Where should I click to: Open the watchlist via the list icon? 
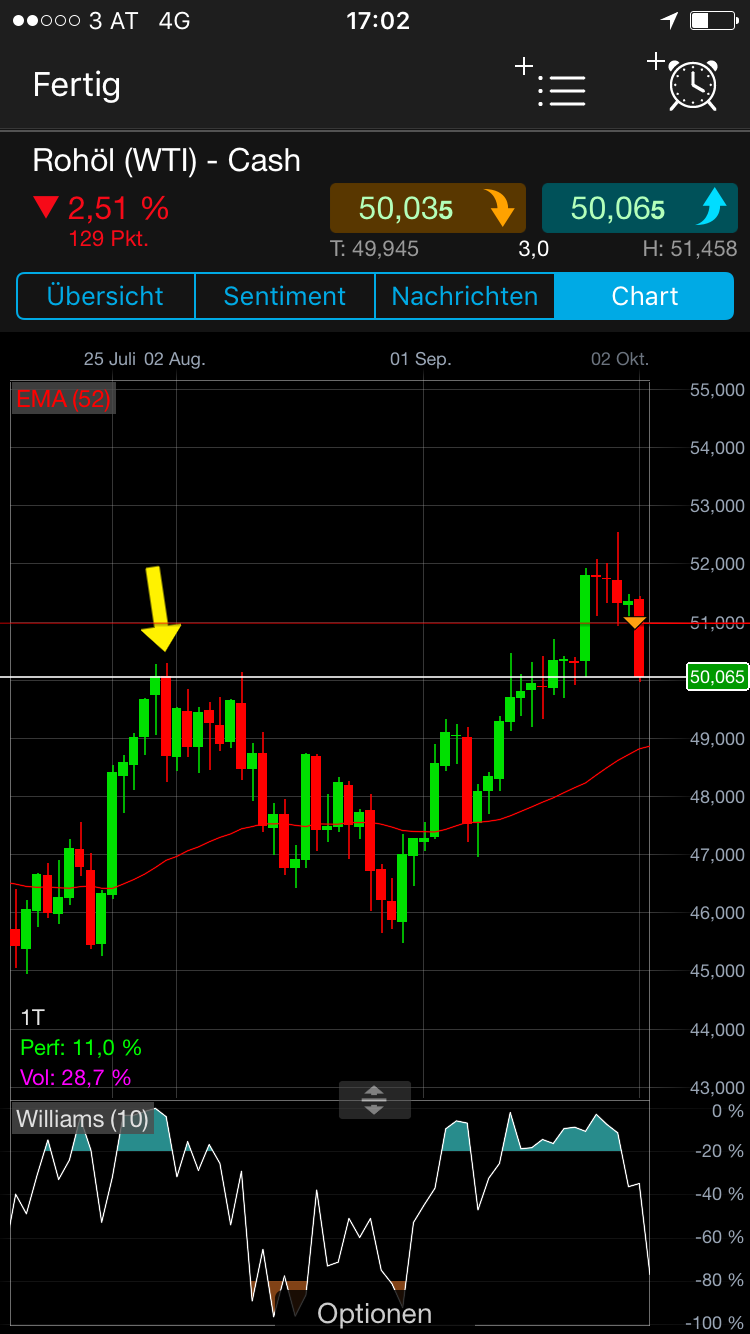(x=562, y=89)
